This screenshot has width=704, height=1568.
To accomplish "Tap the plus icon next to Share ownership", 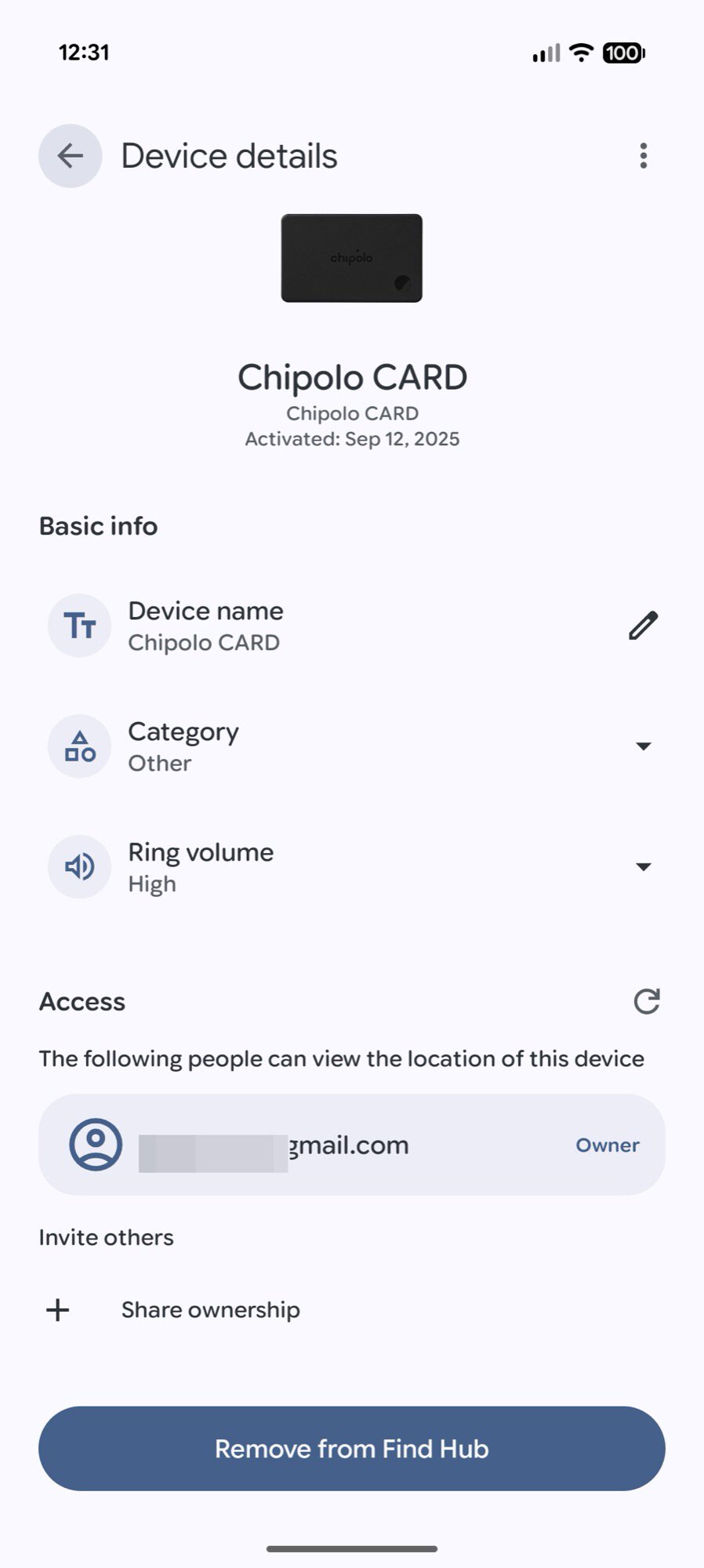I will 58,1308.
